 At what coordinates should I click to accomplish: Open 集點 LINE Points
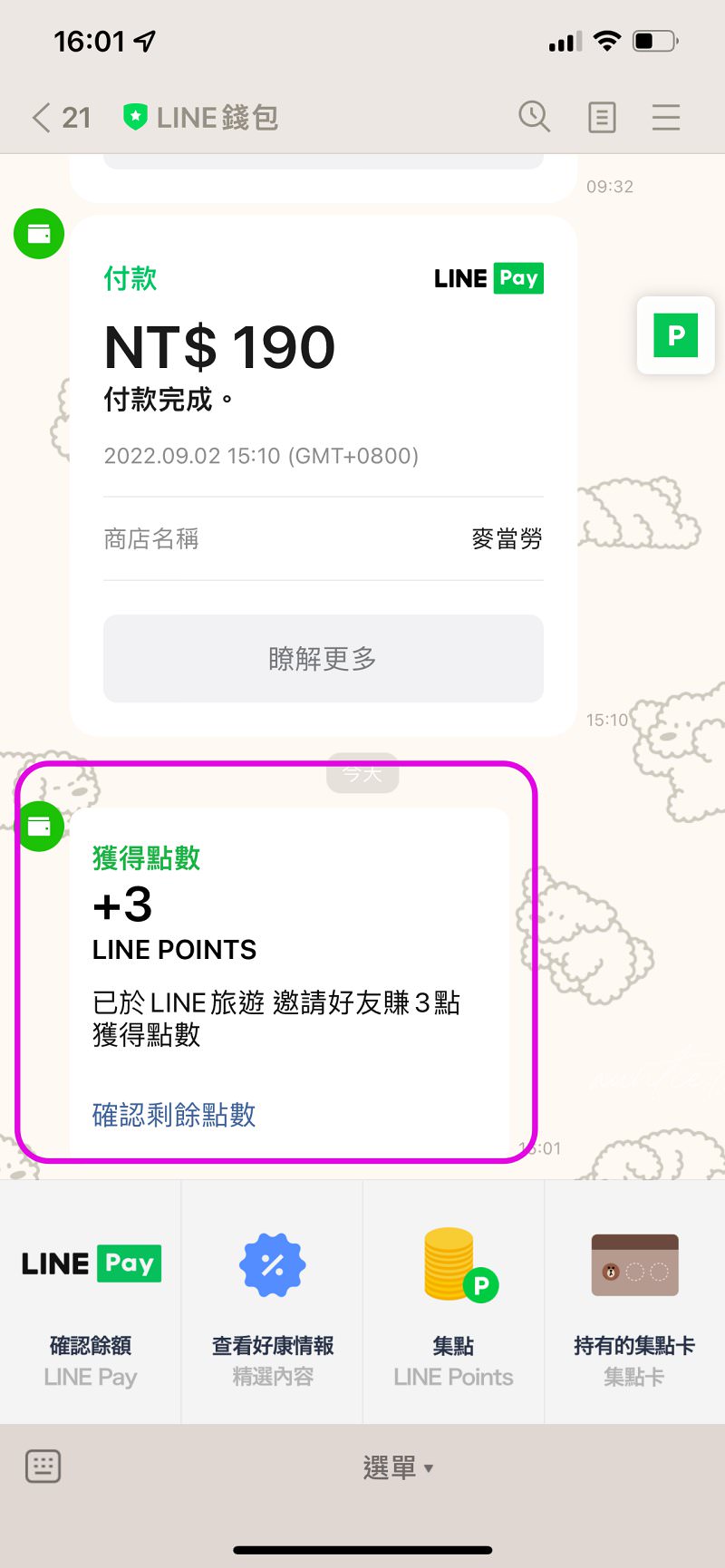[453, 1302]
